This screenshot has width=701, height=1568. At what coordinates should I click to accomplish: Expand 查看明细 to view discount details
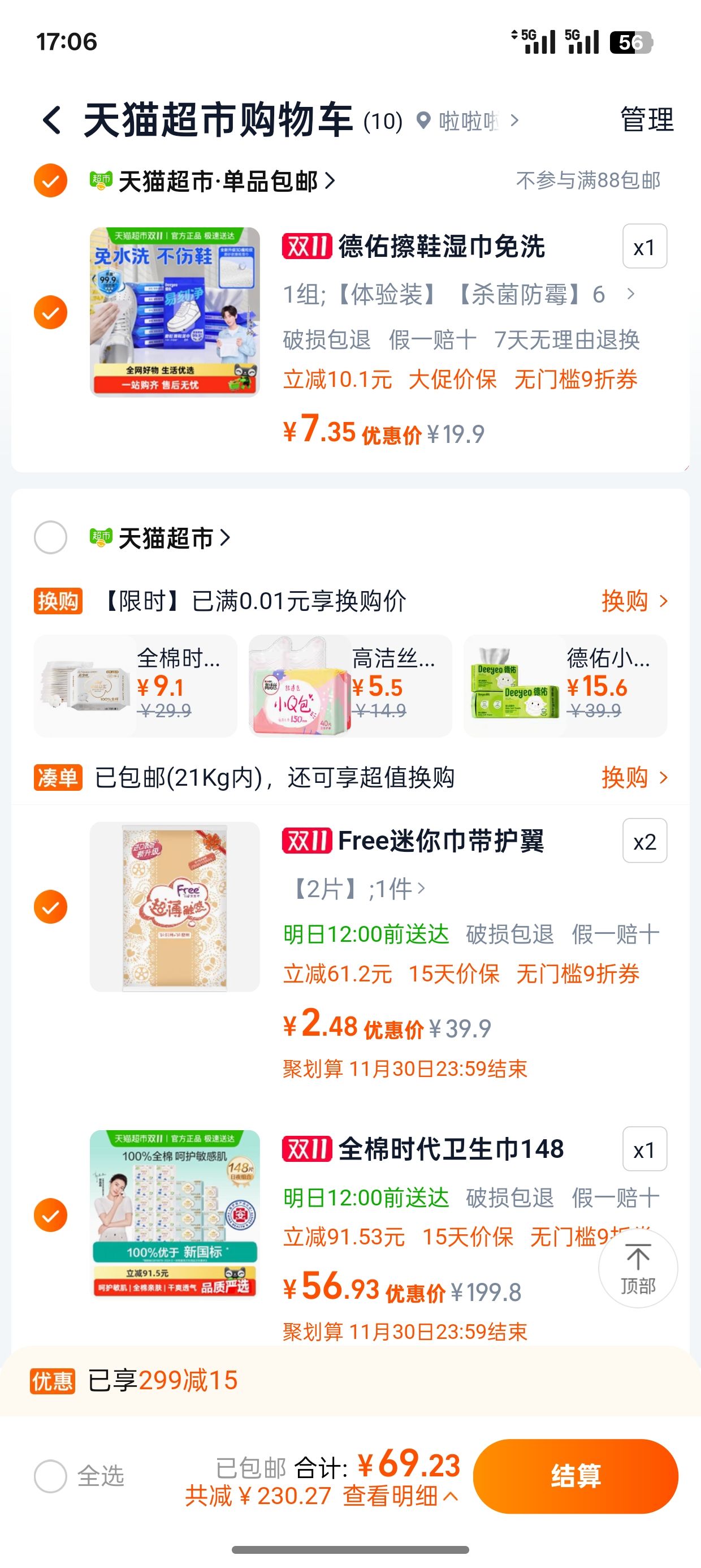pyautogui.click(x=399, y=1496)
